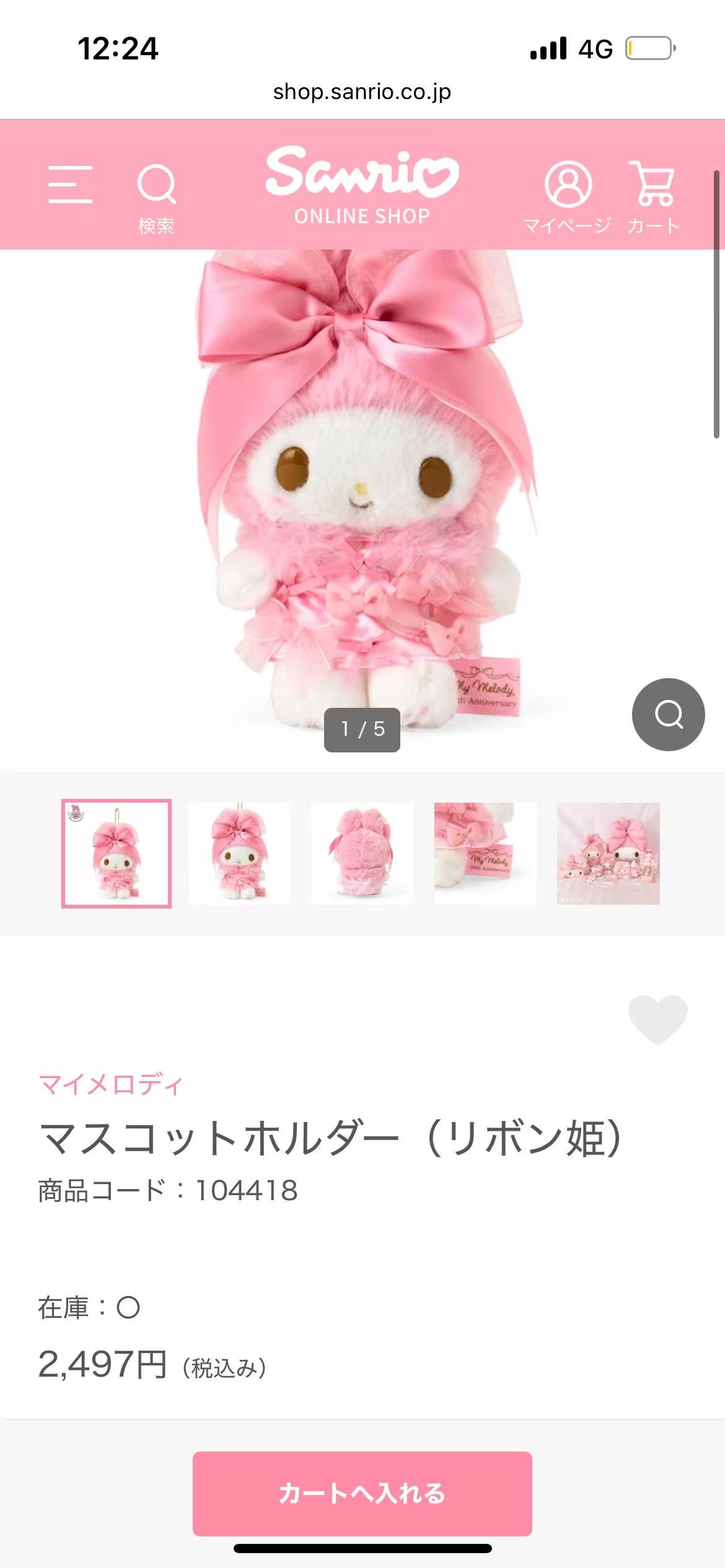Open マイページ account page

568,197
